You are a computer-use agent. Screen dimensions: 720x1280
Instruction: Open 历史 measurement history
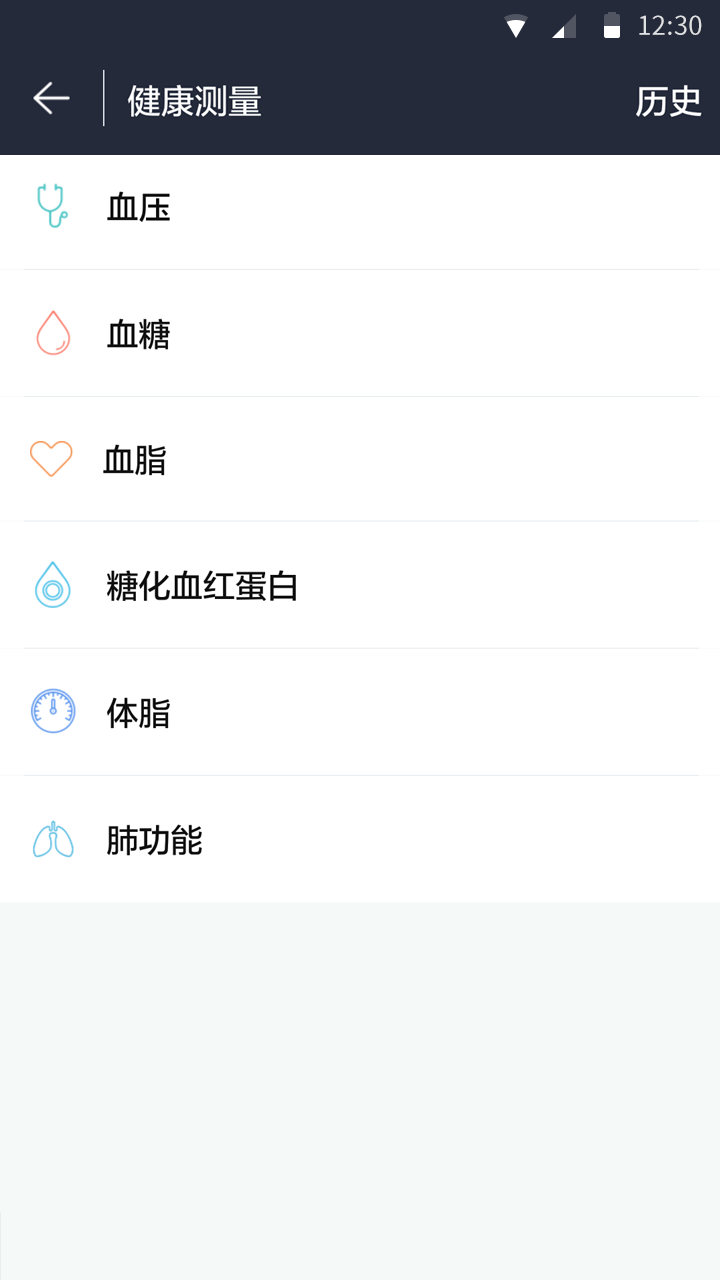[x=668, y=101]
